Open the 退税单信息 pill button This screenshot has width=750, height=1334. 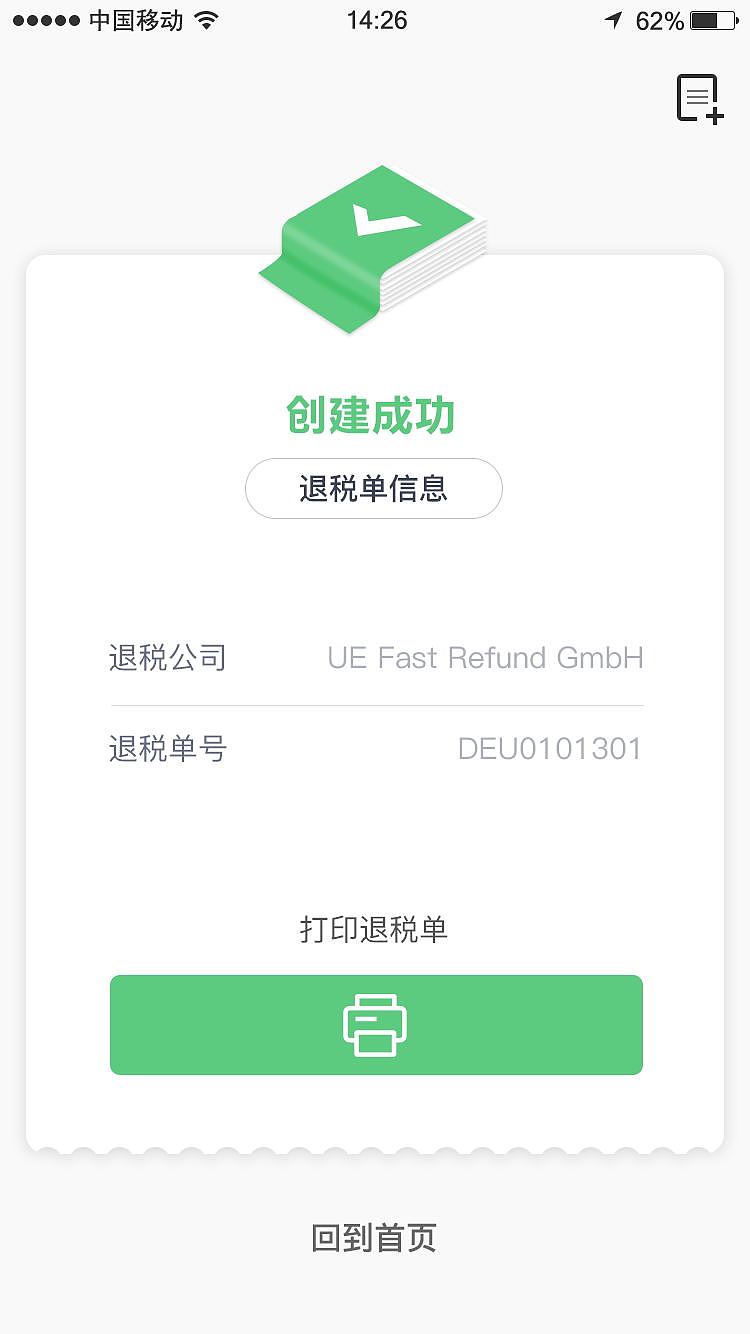tap(374, 488)
